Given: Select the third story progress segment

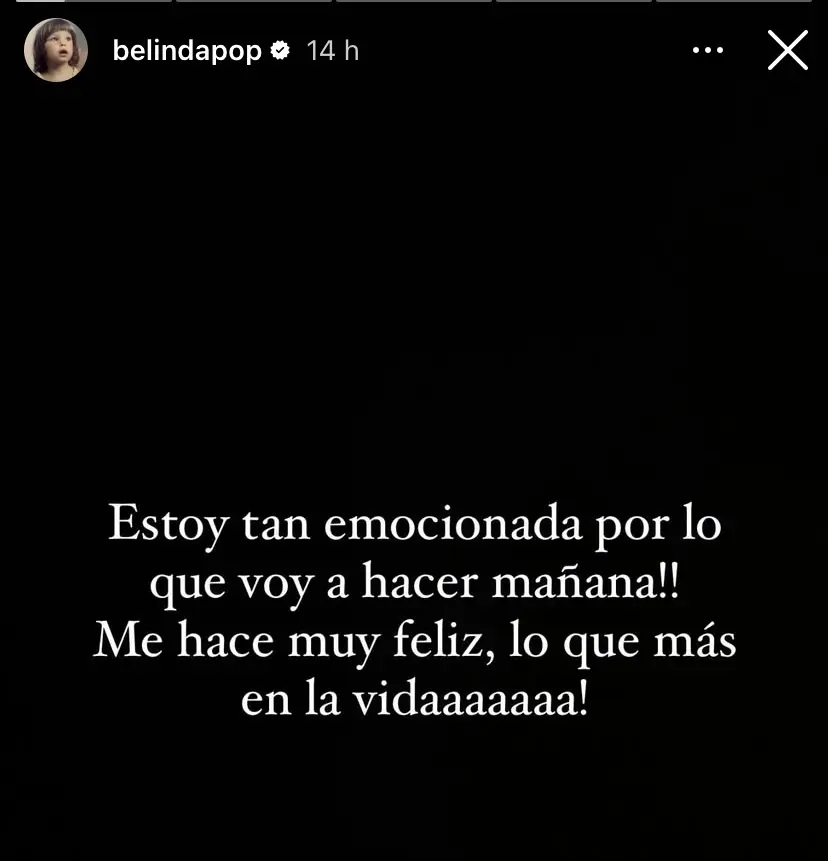Looking at the screenshot, I should 413,5.
